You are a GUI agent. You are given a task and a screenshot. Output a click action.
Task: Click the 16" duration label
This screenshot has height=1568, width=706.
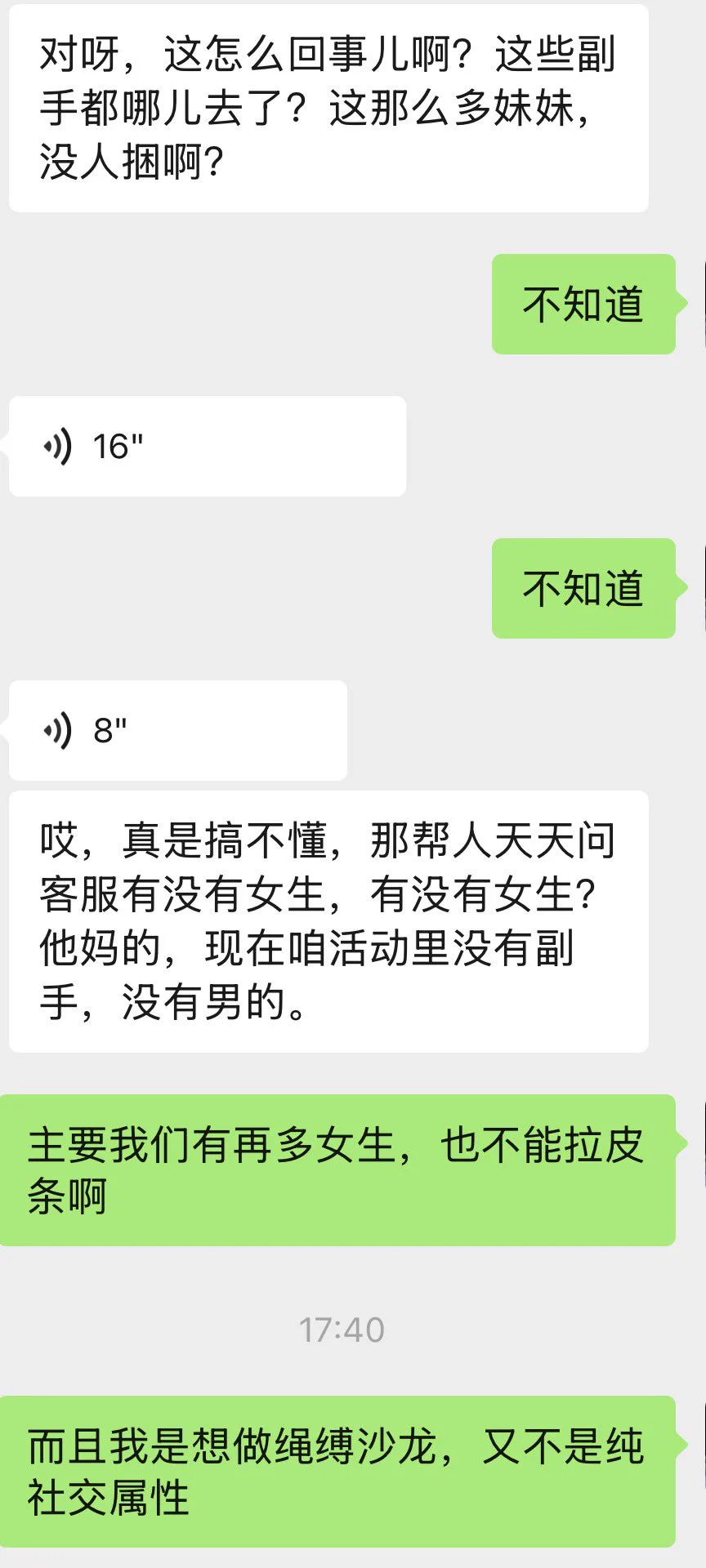tap(119, 446)
